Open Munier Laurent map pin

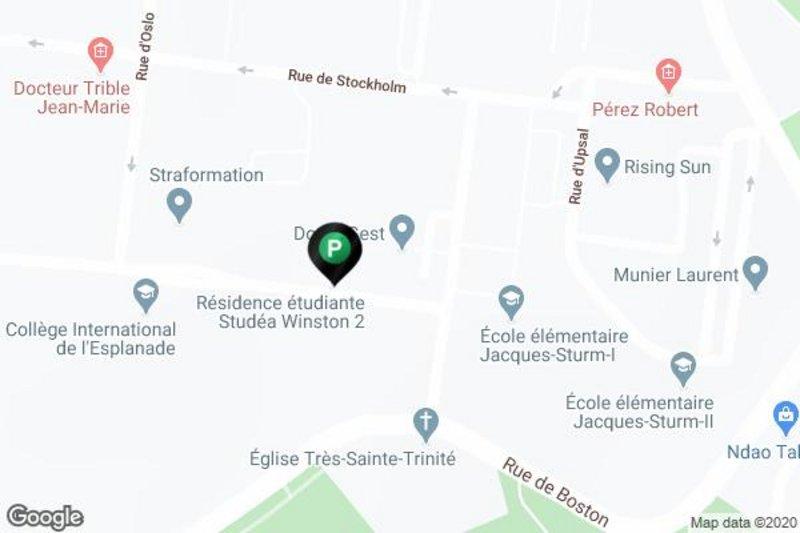point(756,270)
